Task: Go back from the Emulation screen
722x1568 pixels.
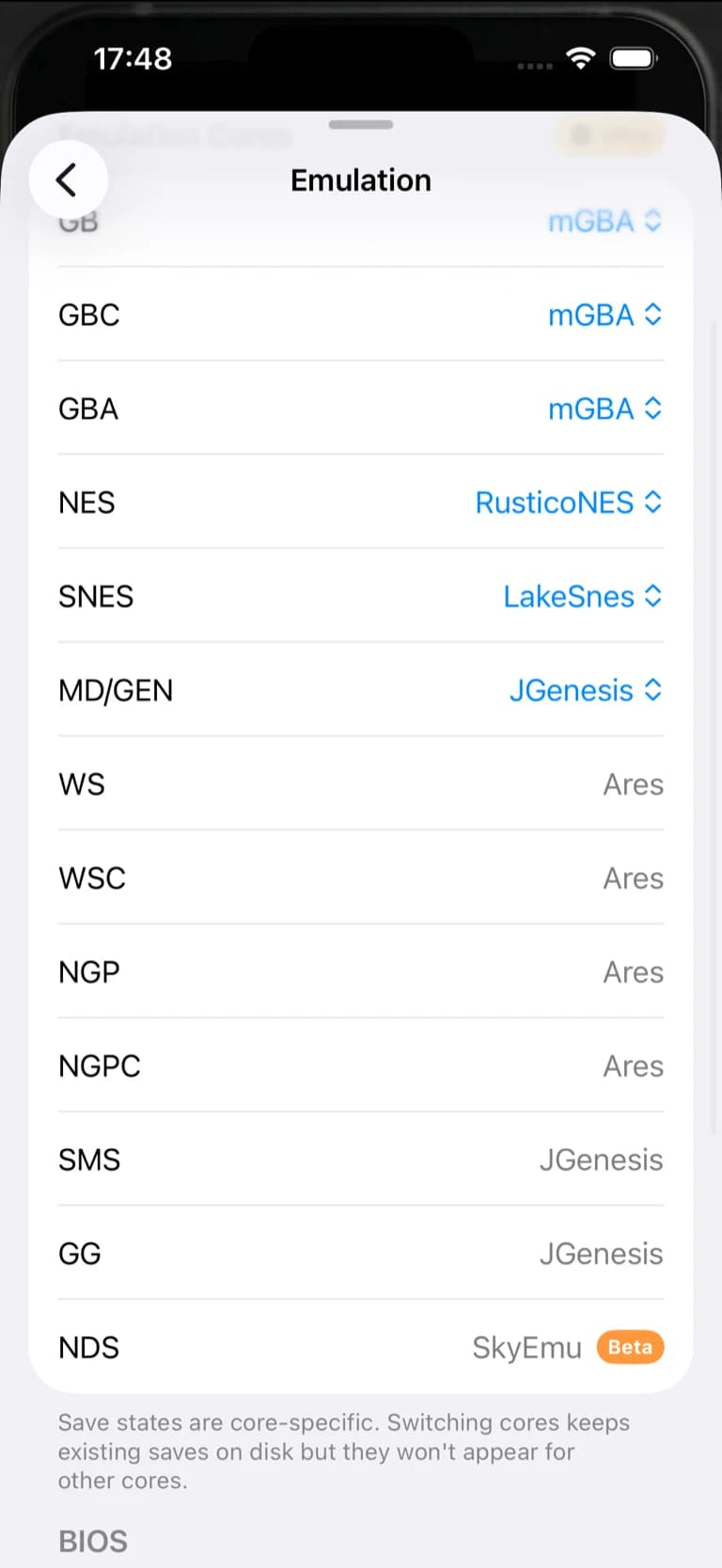Action: [68, 179]
